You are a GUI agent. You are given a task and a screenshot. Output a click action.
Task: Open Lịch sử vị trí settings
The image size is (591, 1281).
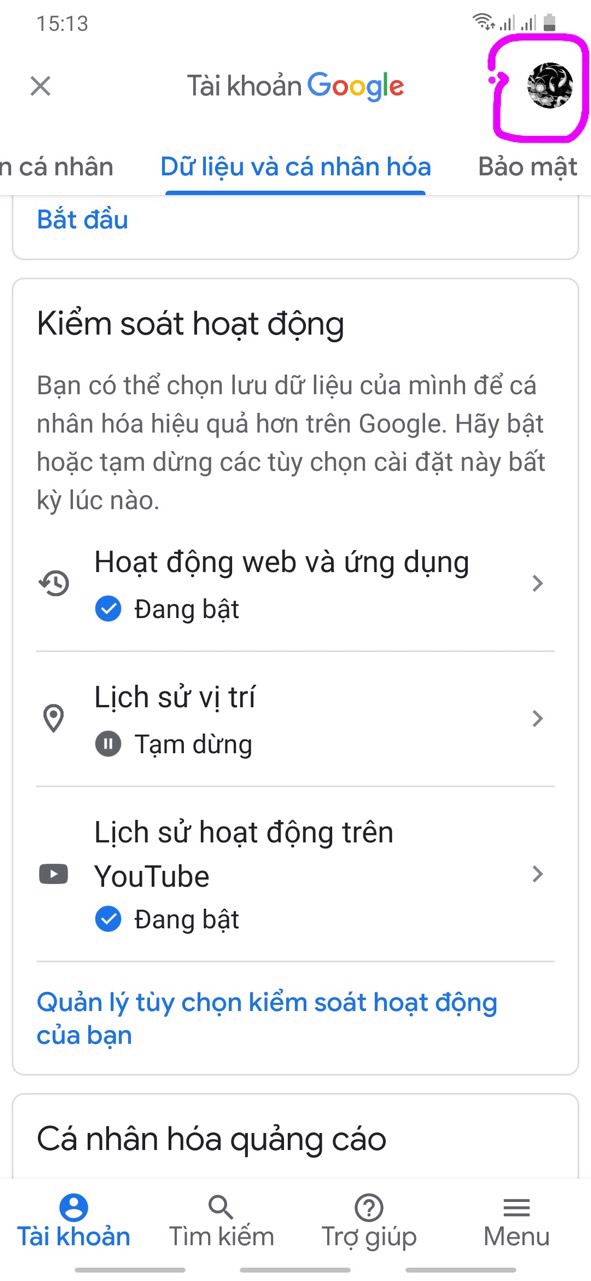(295, 719)
